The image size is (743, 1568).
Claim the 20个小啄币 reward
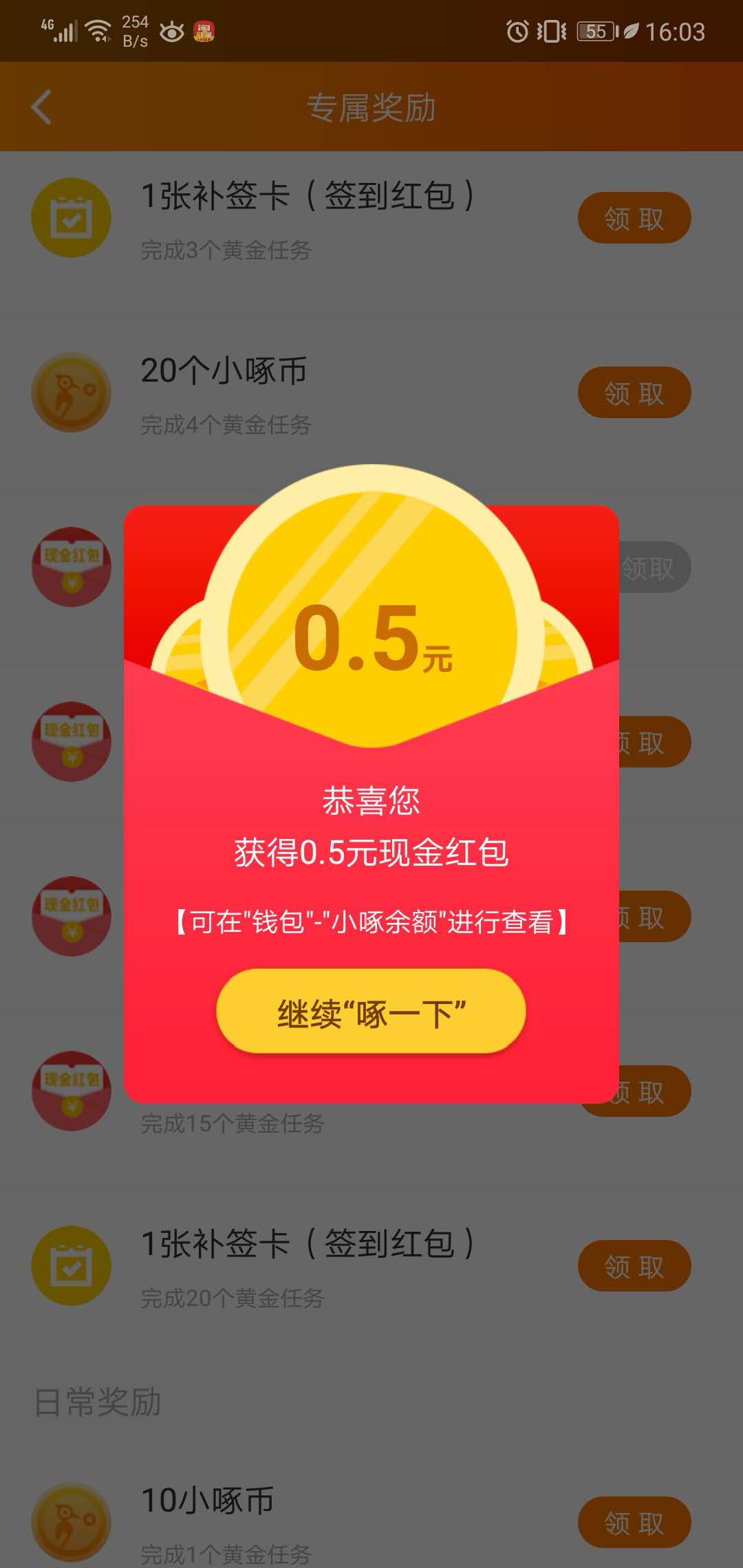634,393
